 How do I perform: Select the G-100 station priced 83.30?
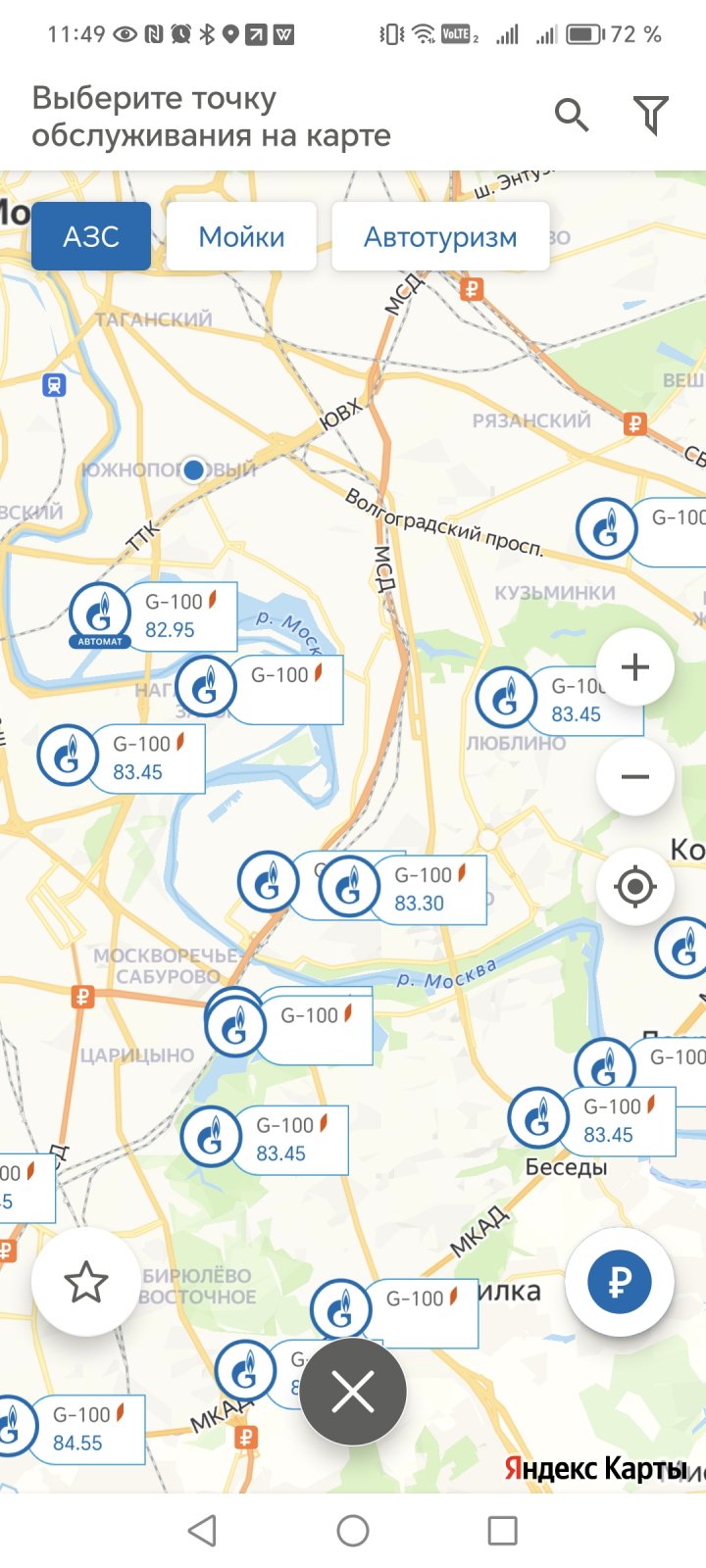tap(402, 889)
